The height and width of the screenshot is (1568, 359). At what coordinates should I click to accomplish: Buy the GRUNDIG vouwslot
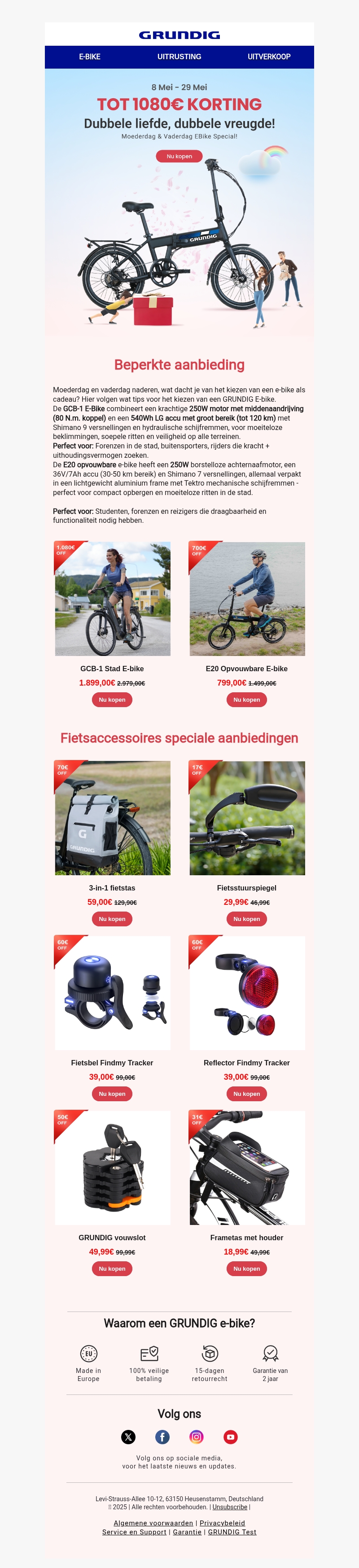click(112, 1268)
